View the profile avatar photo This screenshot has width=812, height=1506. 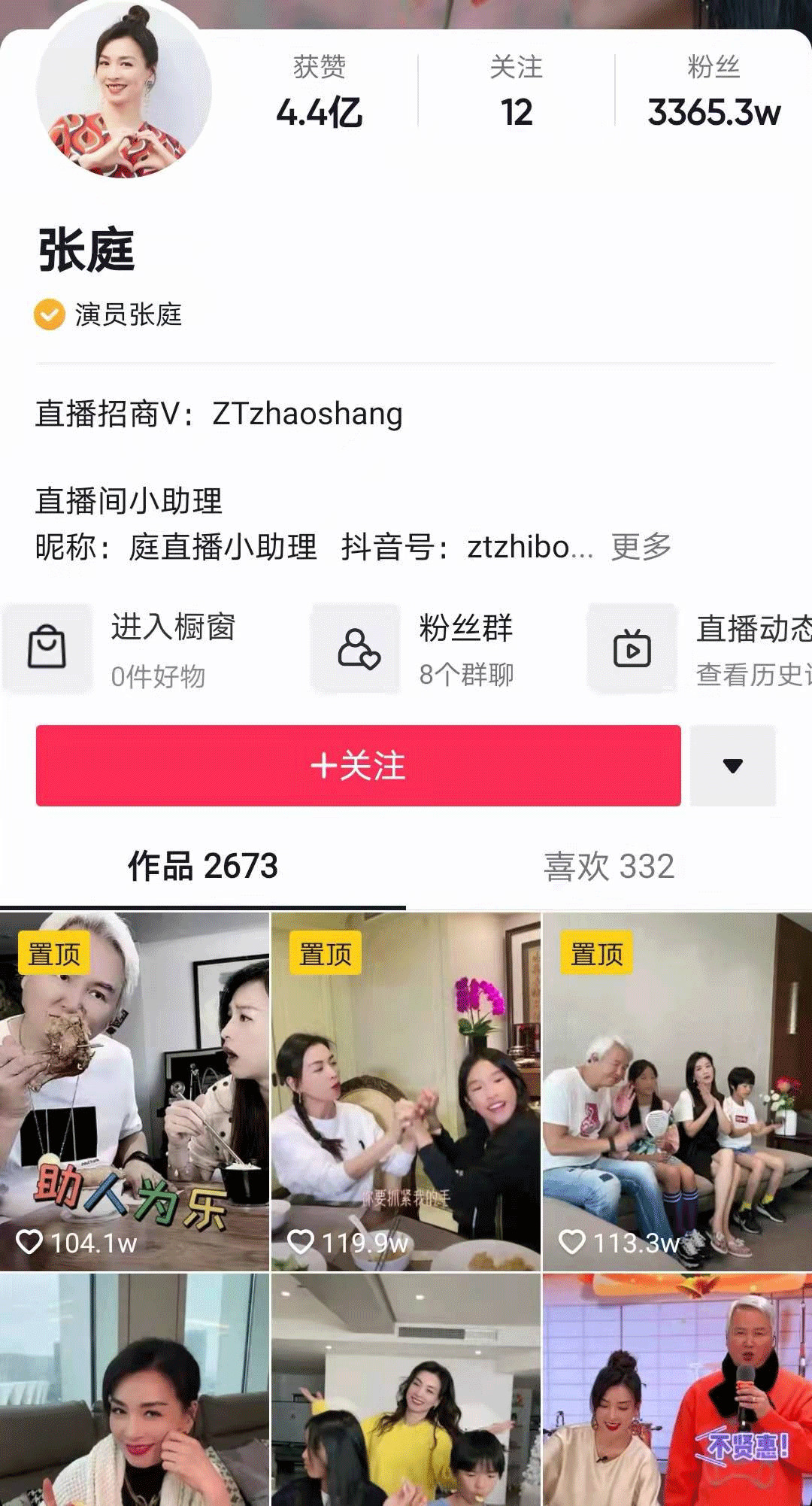pos(124,90)
